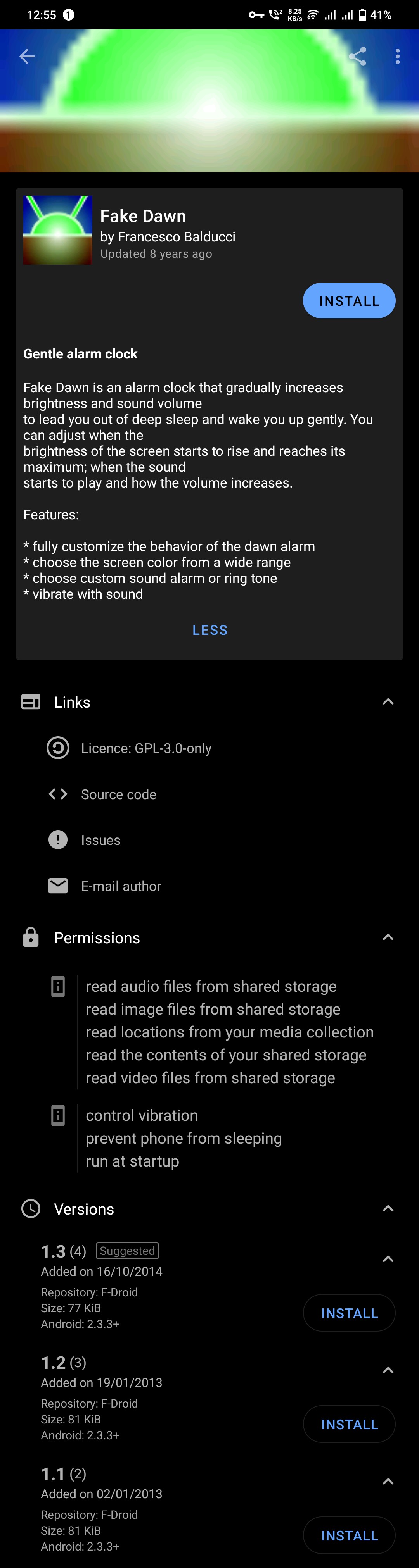Install Fake Dawn with the filled button

click(349, 301)
